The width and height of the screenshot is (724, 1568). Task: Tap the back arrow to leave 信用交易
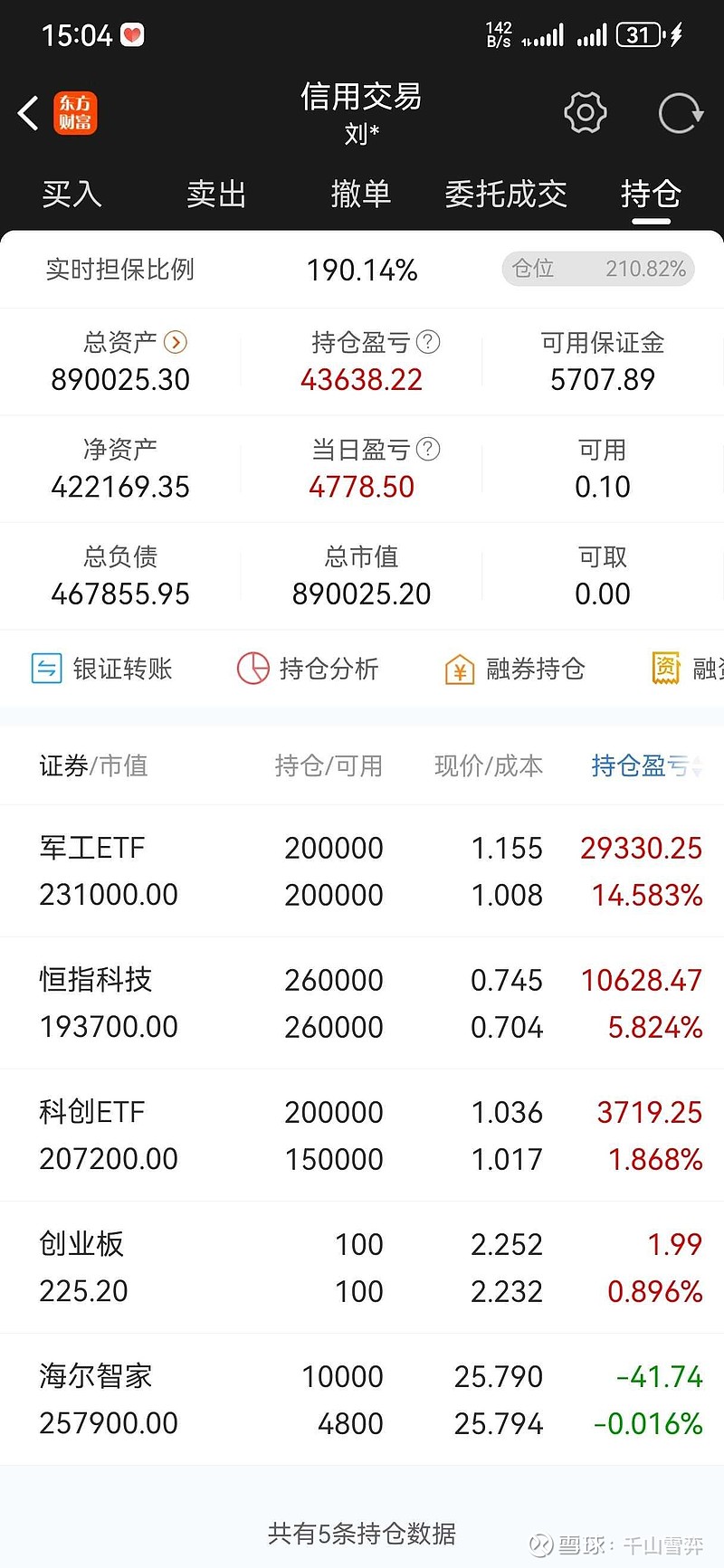pos(26,112)
